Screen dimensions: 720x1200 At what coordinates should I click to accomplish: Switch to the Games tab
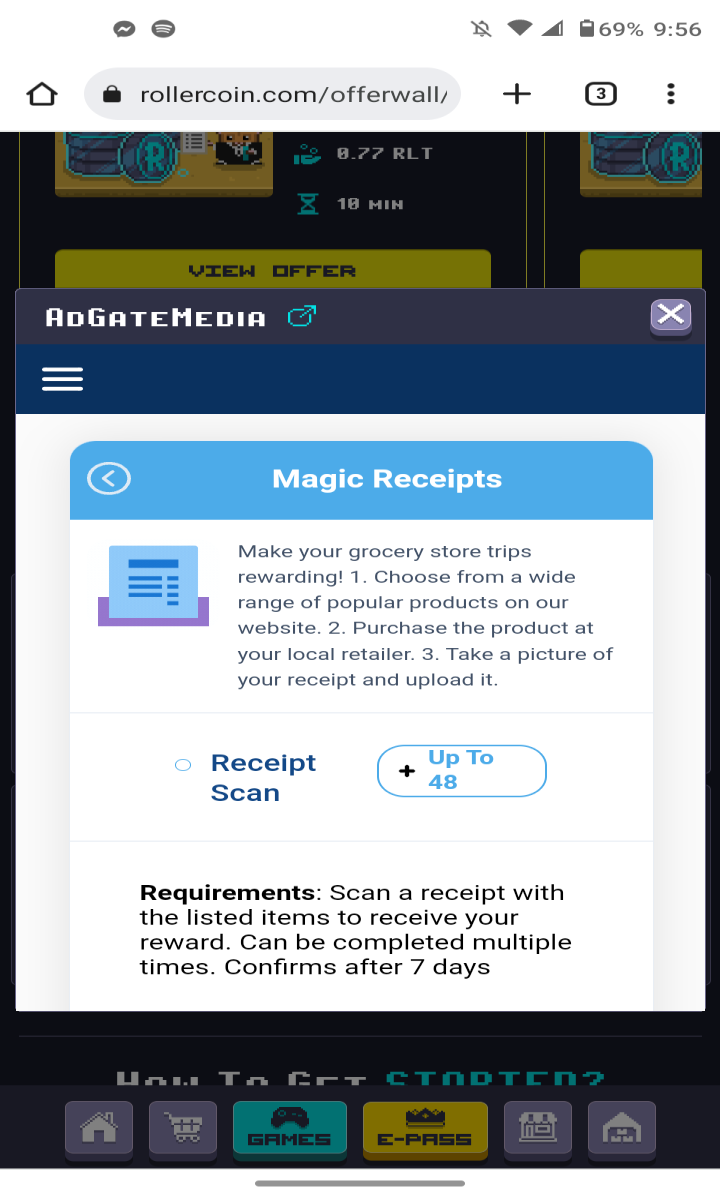290,1131
